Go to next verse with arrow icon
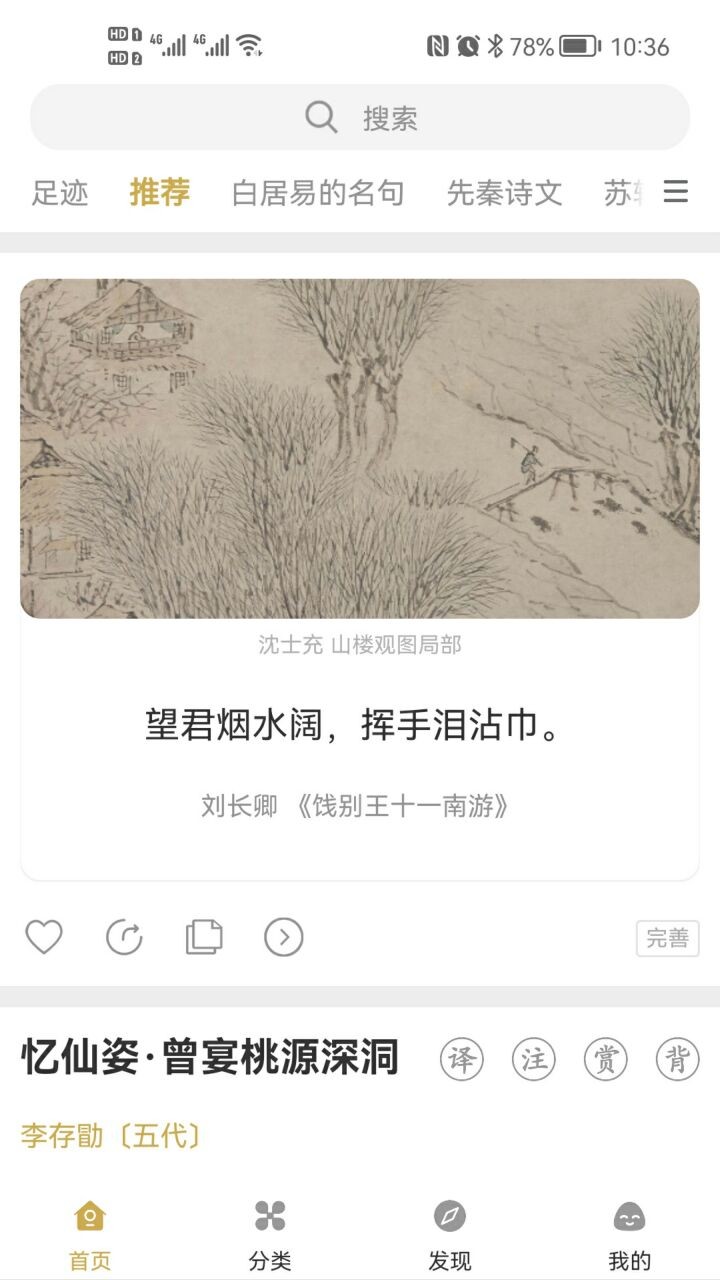The image size is (720, 1280). tap(284, 937)
